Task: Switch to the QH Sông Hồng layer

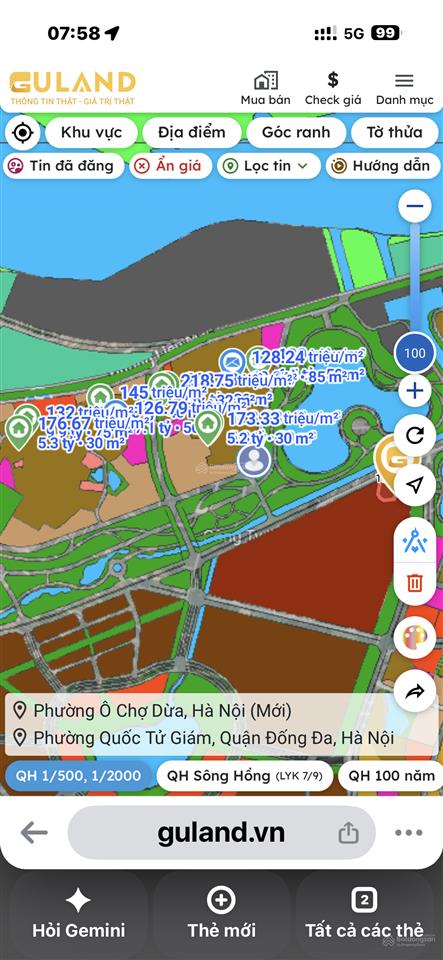Action: pyautogui.click(x=245, y=776)
